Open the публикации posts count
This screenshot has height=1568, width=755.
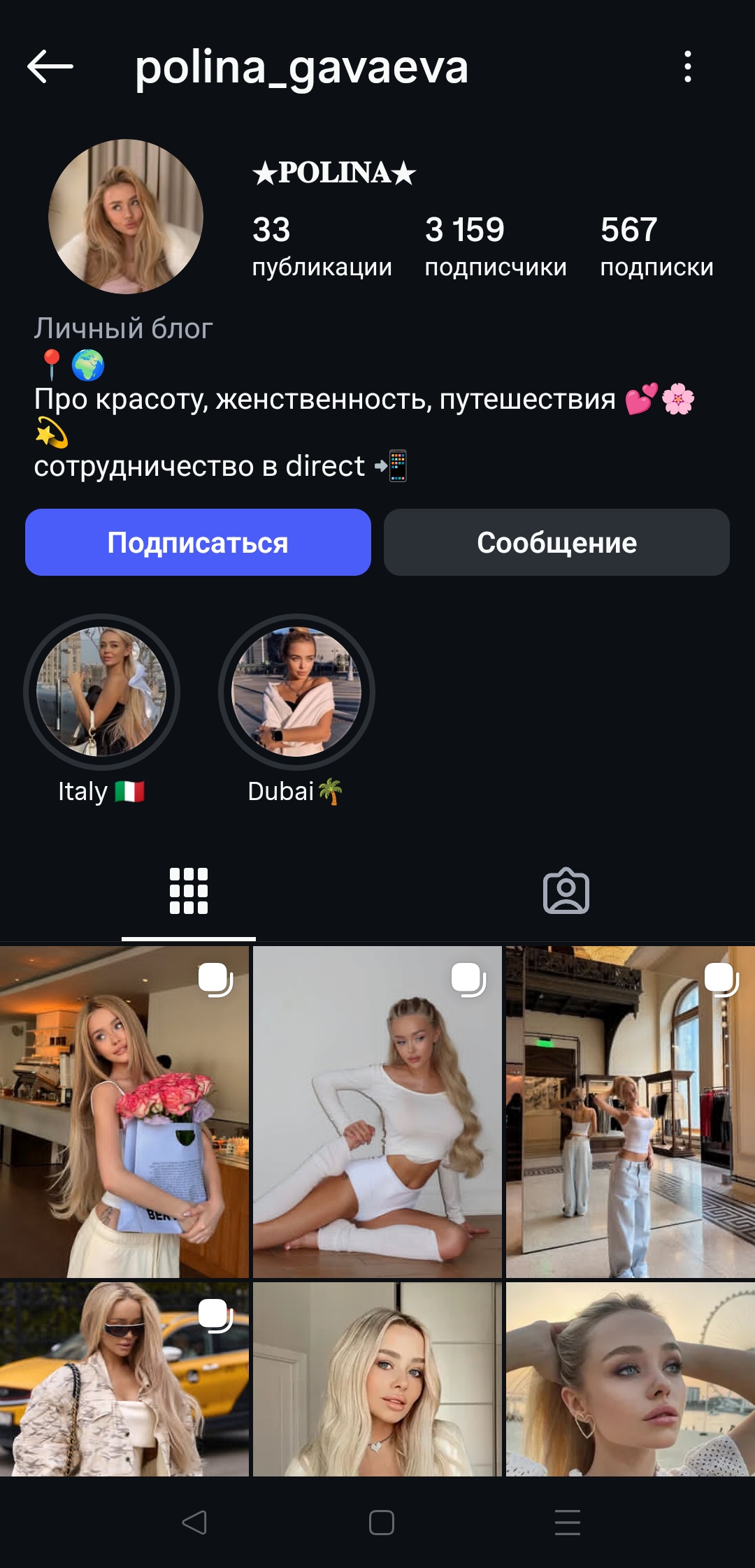pyautogui.click(x=322, y=245)
